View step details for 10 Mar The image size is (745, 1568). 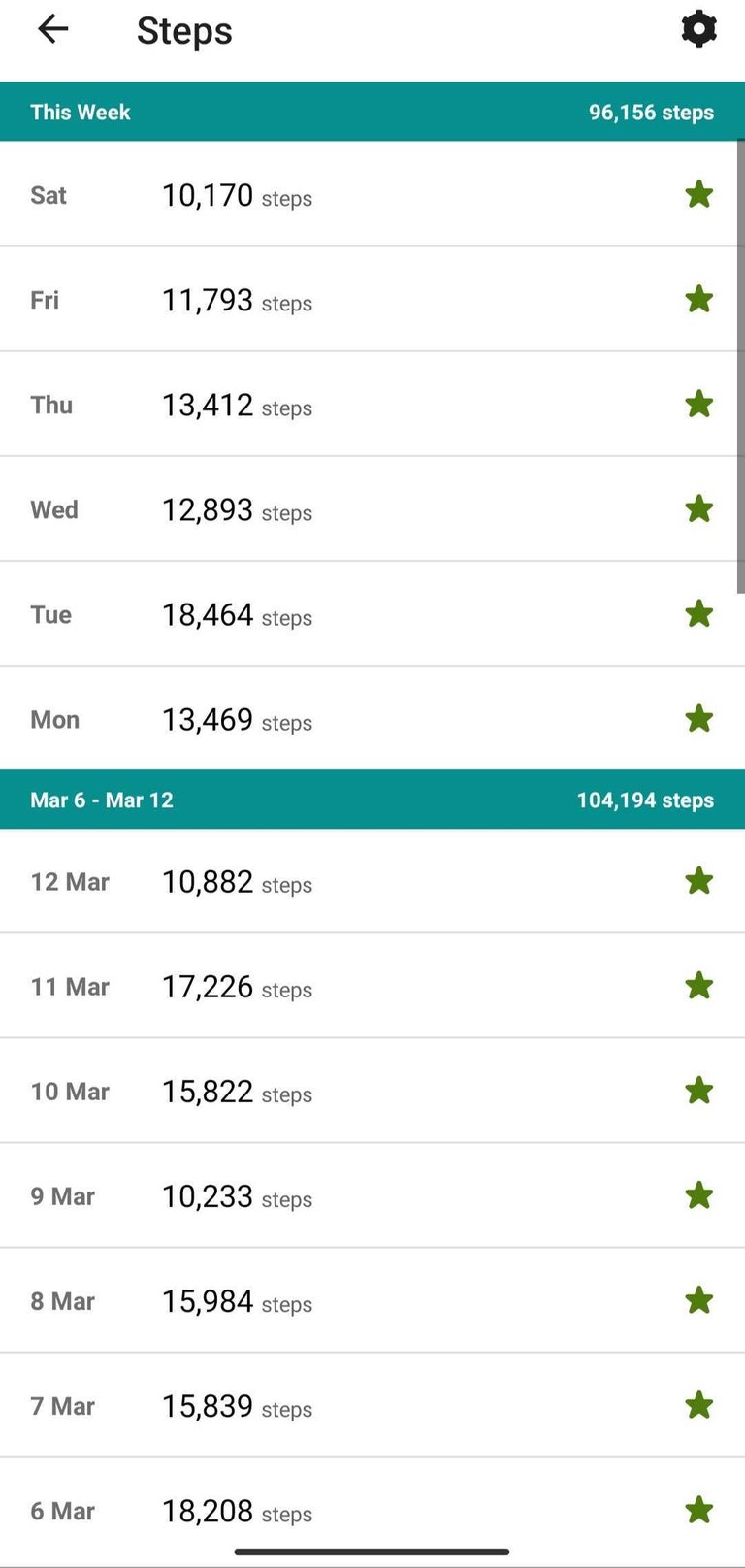[372, 1091]
